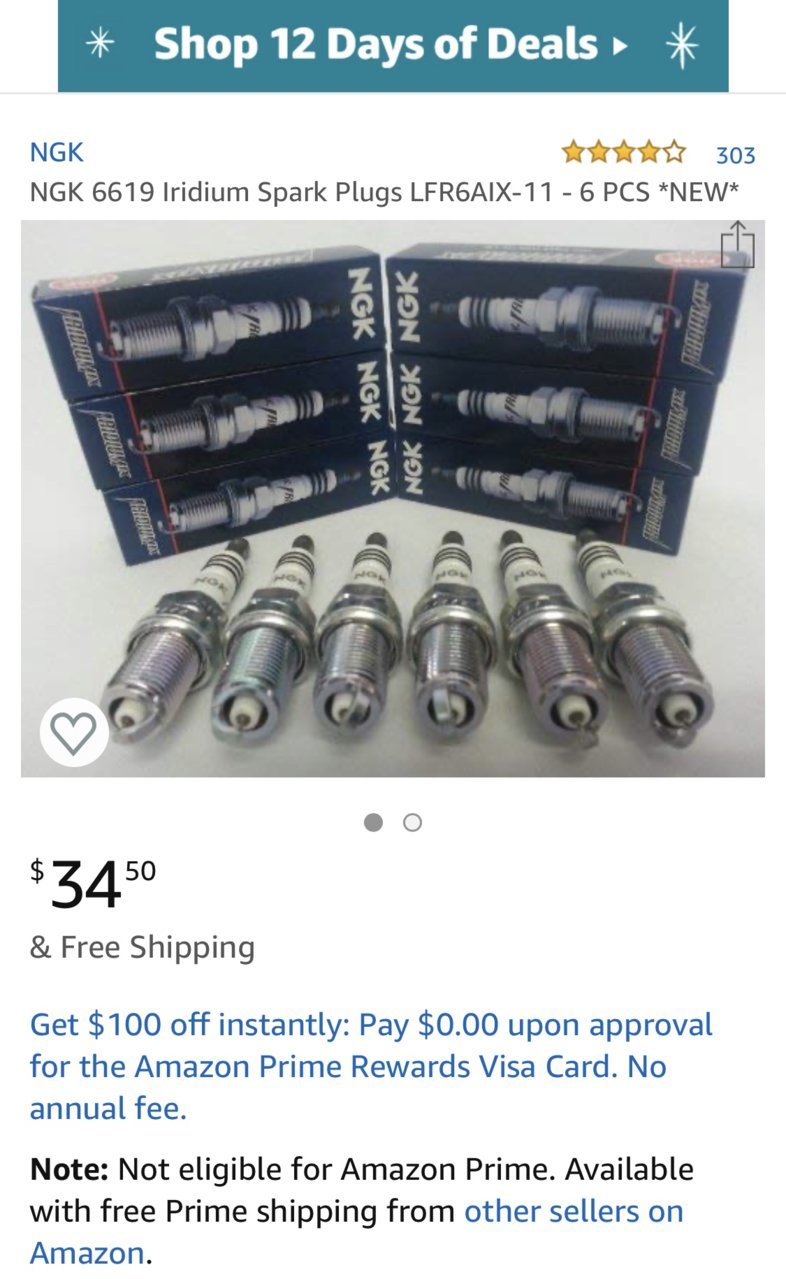Show the second product image dot
Image resolution: width=786 pixels, height=1279 pixels.
[412, 823]
